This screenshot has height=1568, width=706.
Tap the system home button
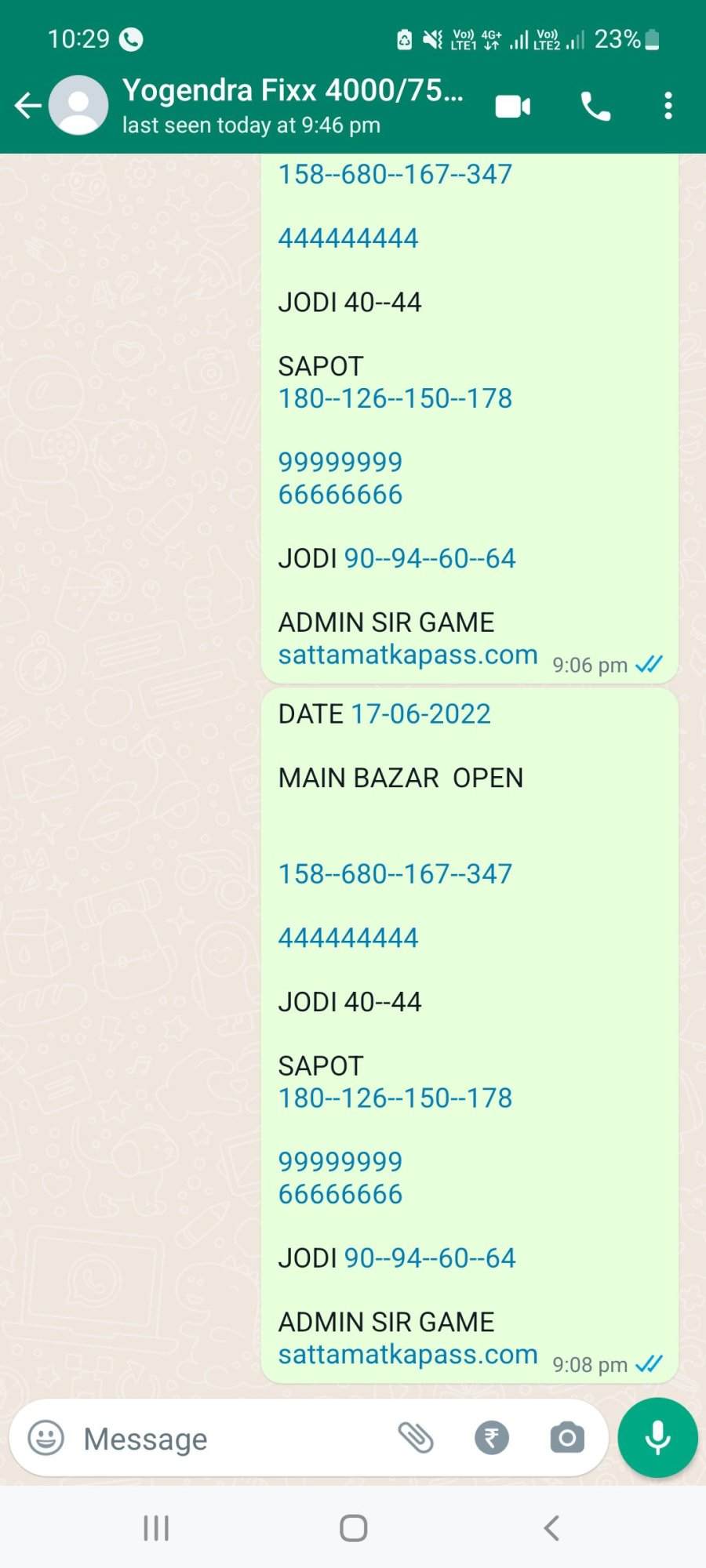click(353, 1528)
